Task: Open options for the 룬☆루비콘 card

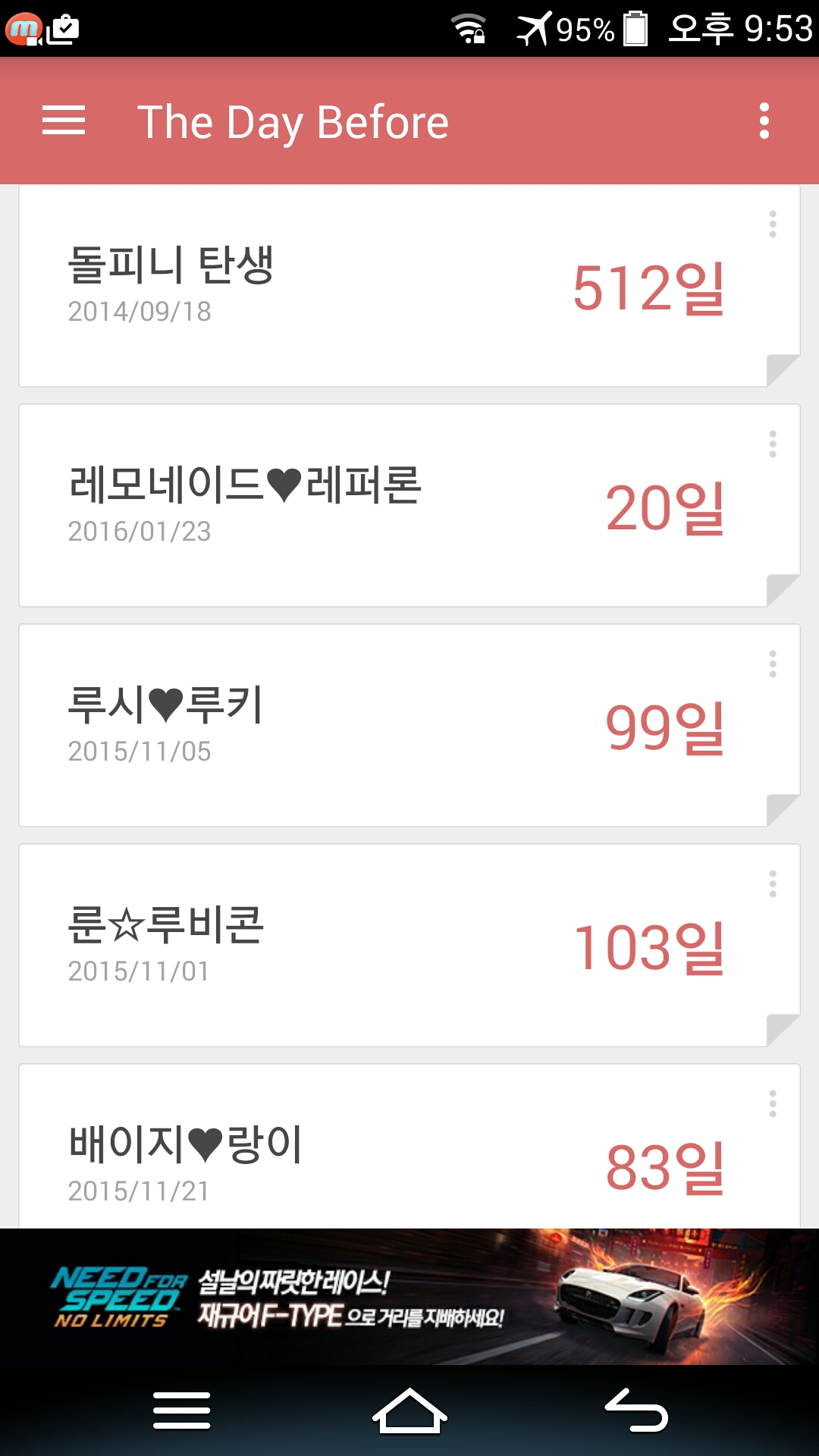Action: coord(773,884)
